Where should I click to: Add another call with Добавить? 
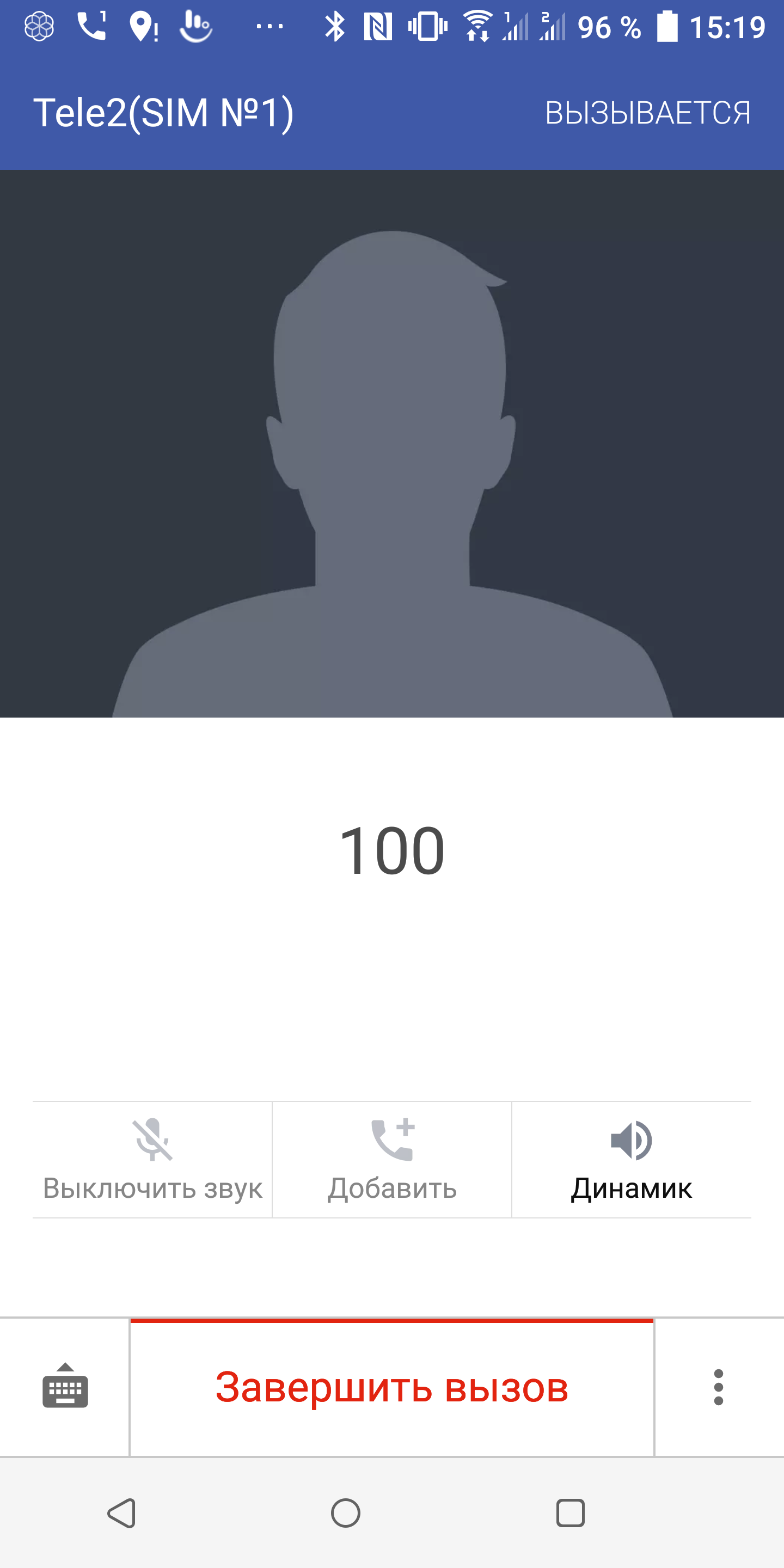pos(392,1160)
